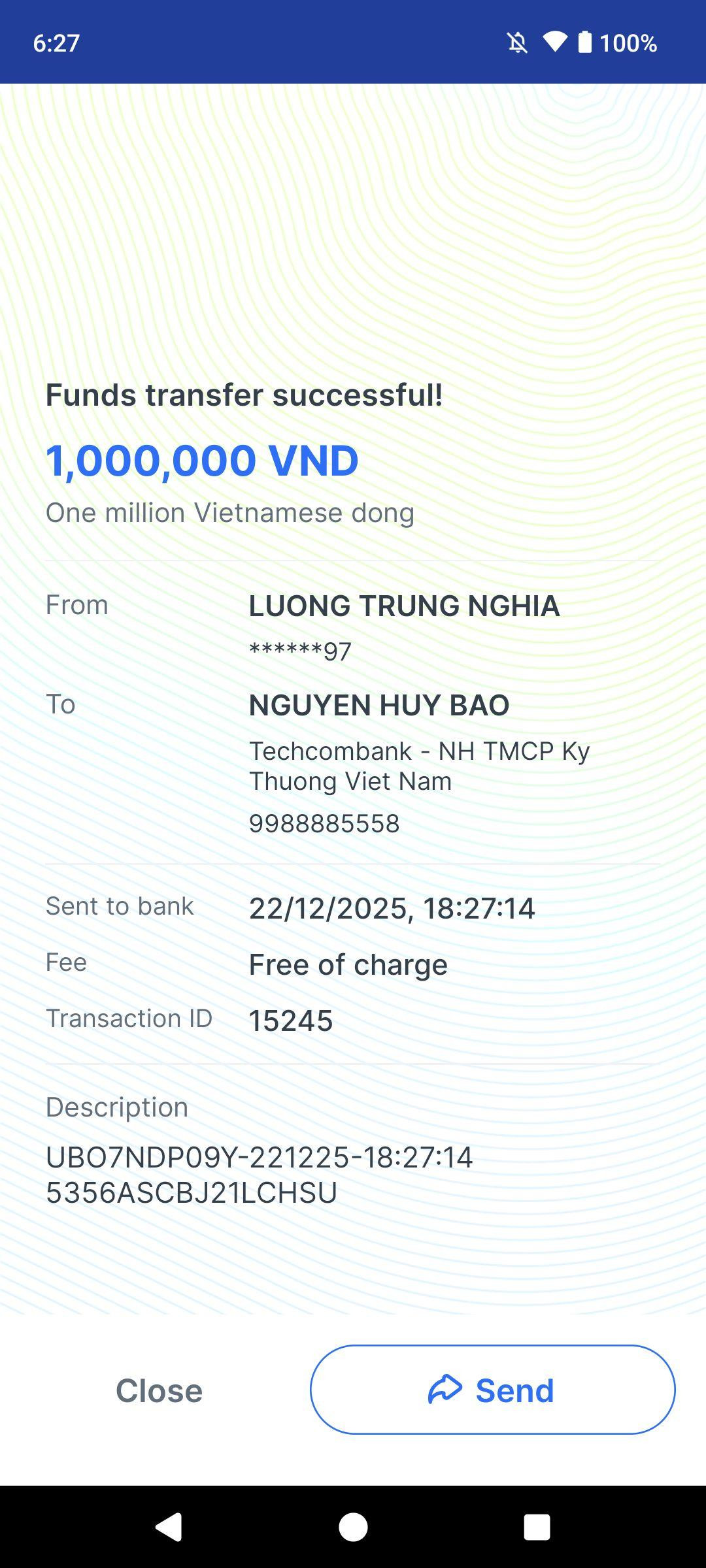
Task: Close the transfer receipt
Action: click(159, 1390)
